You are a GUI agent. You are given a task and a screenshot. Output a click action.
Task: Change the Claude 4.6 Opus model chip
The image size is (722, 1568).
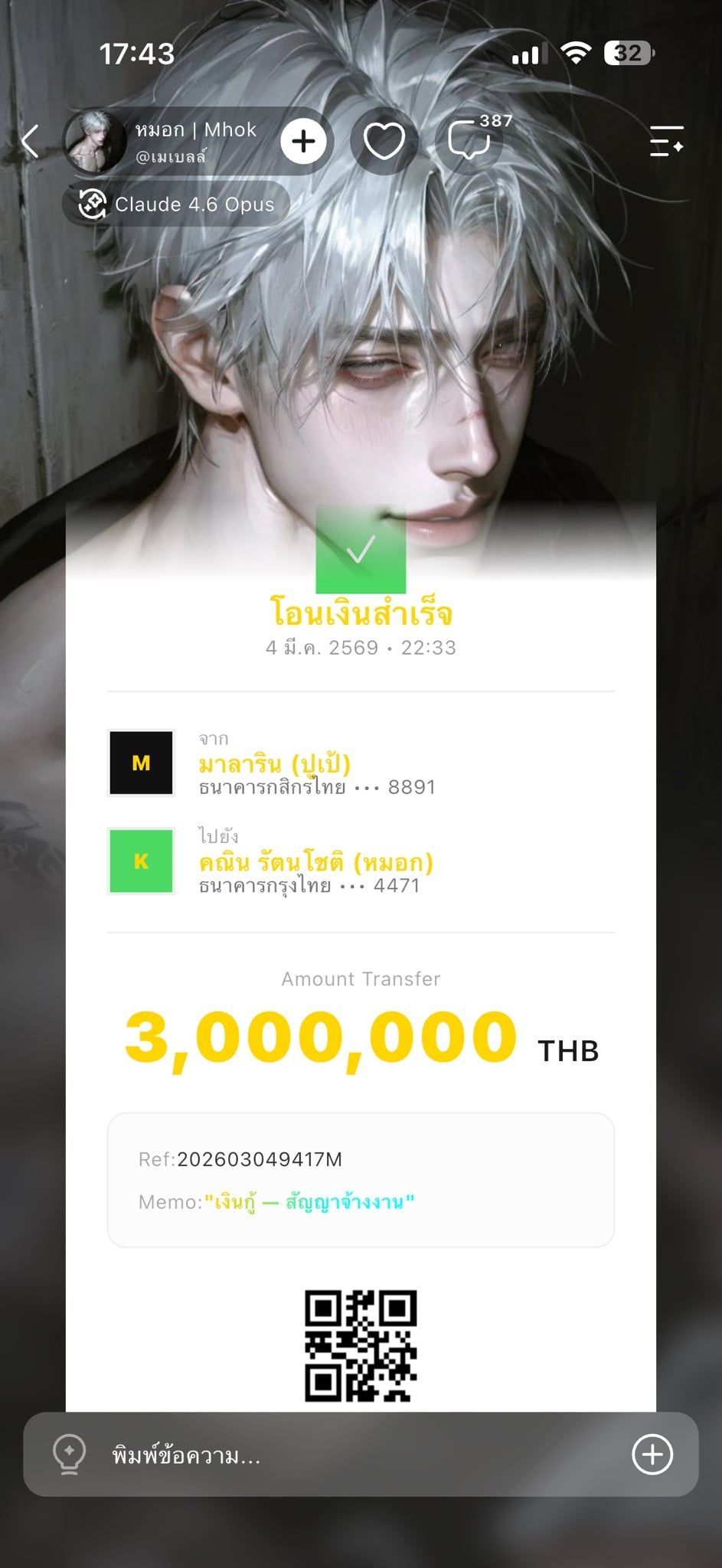(177, 204)
